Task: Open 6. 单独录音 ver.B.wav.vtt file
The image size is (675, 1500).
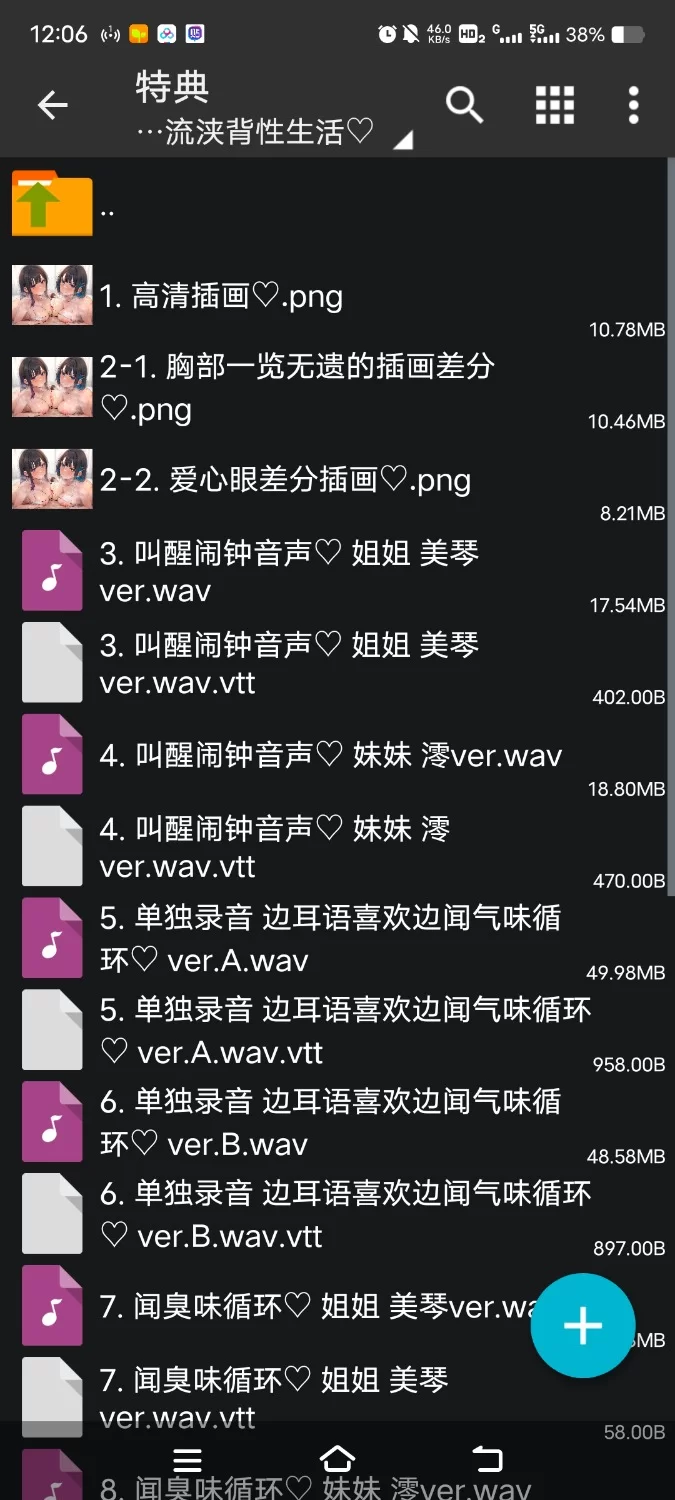Action: click(300, 1215)
